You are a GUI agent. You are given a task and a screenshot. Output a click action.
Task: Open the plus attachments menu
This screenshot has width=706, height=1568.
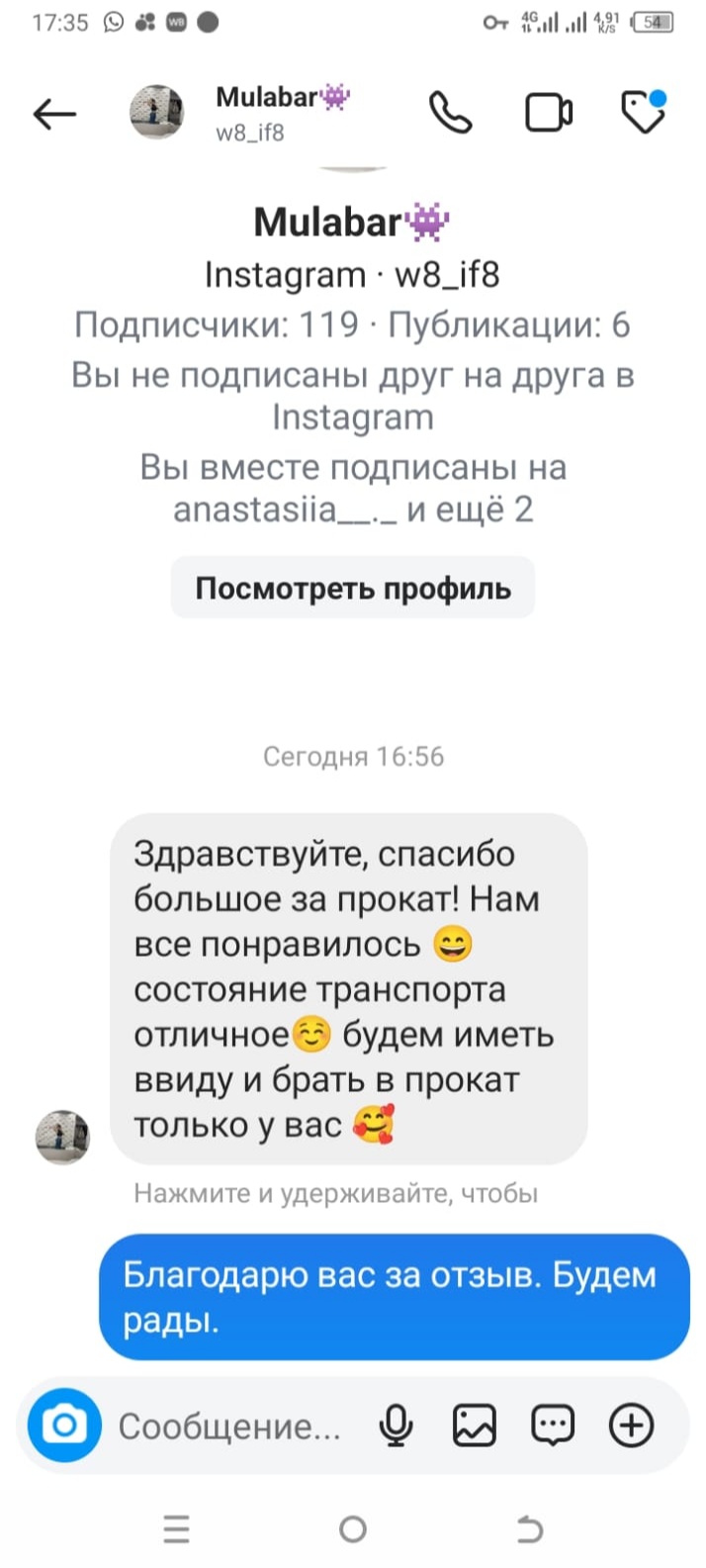[632, 1426]
